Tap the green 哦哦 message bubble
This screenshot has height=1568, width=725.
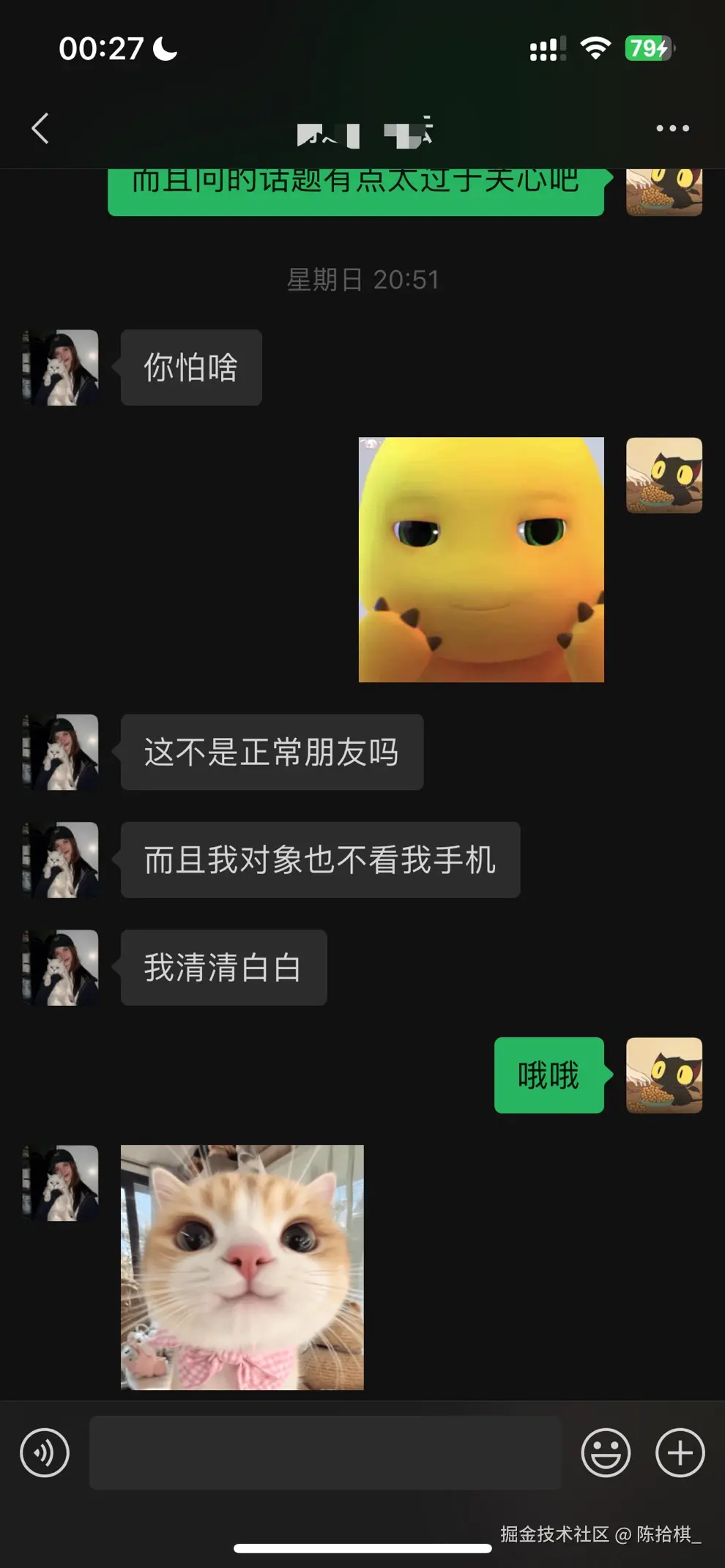tap(549, 1076)
